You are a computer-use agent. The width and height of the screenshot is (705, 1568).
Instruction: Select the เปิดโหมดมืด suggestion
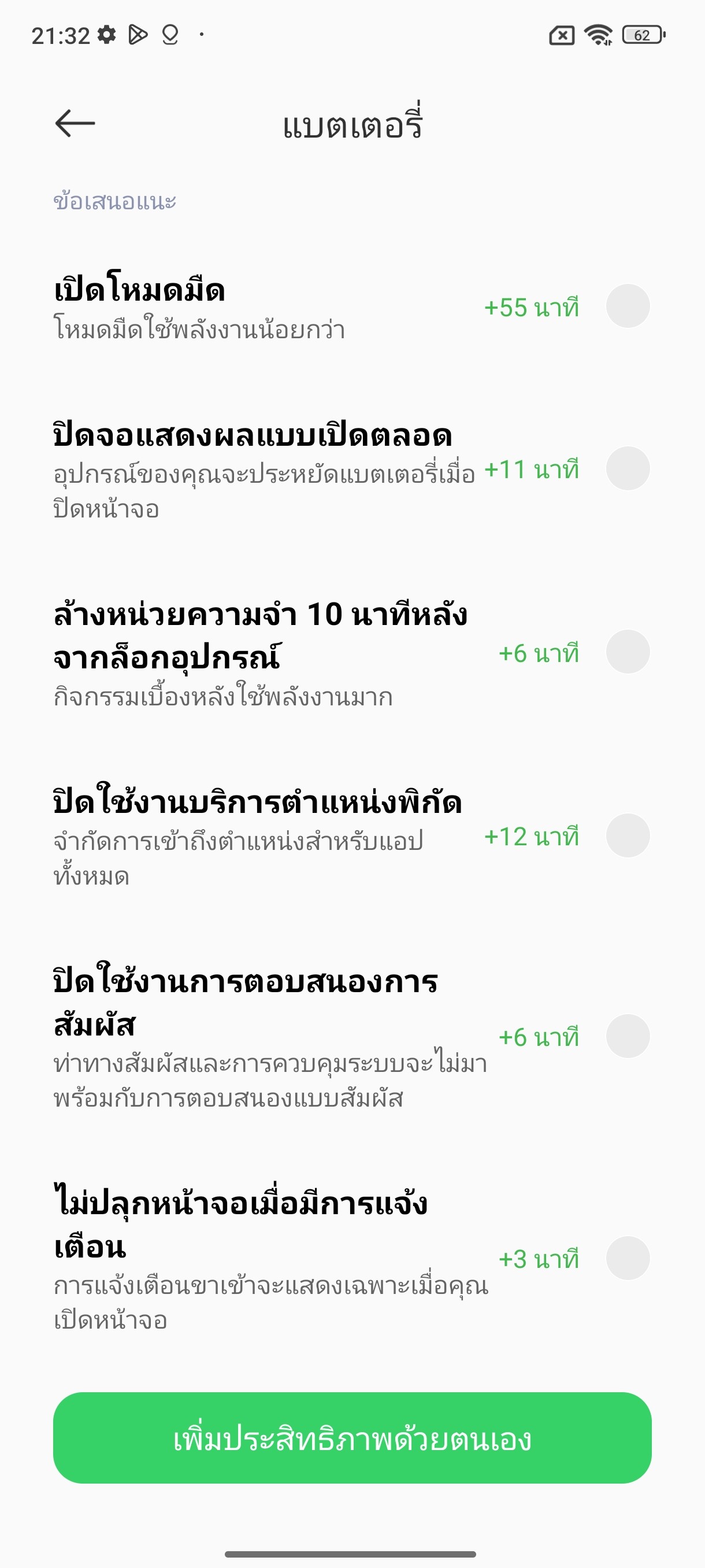628,306
